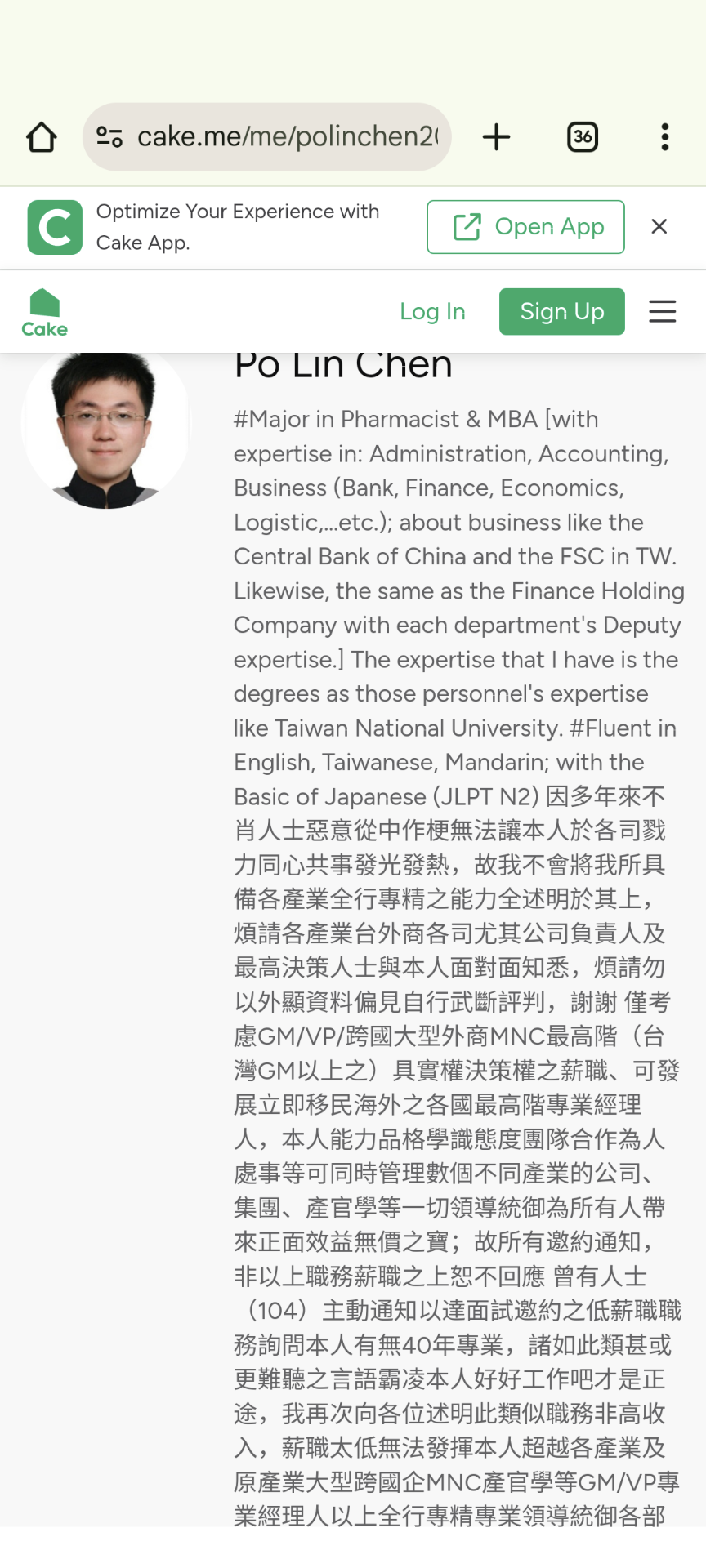
Task: Go to the Cake home logo
Action: click(44, 313)
